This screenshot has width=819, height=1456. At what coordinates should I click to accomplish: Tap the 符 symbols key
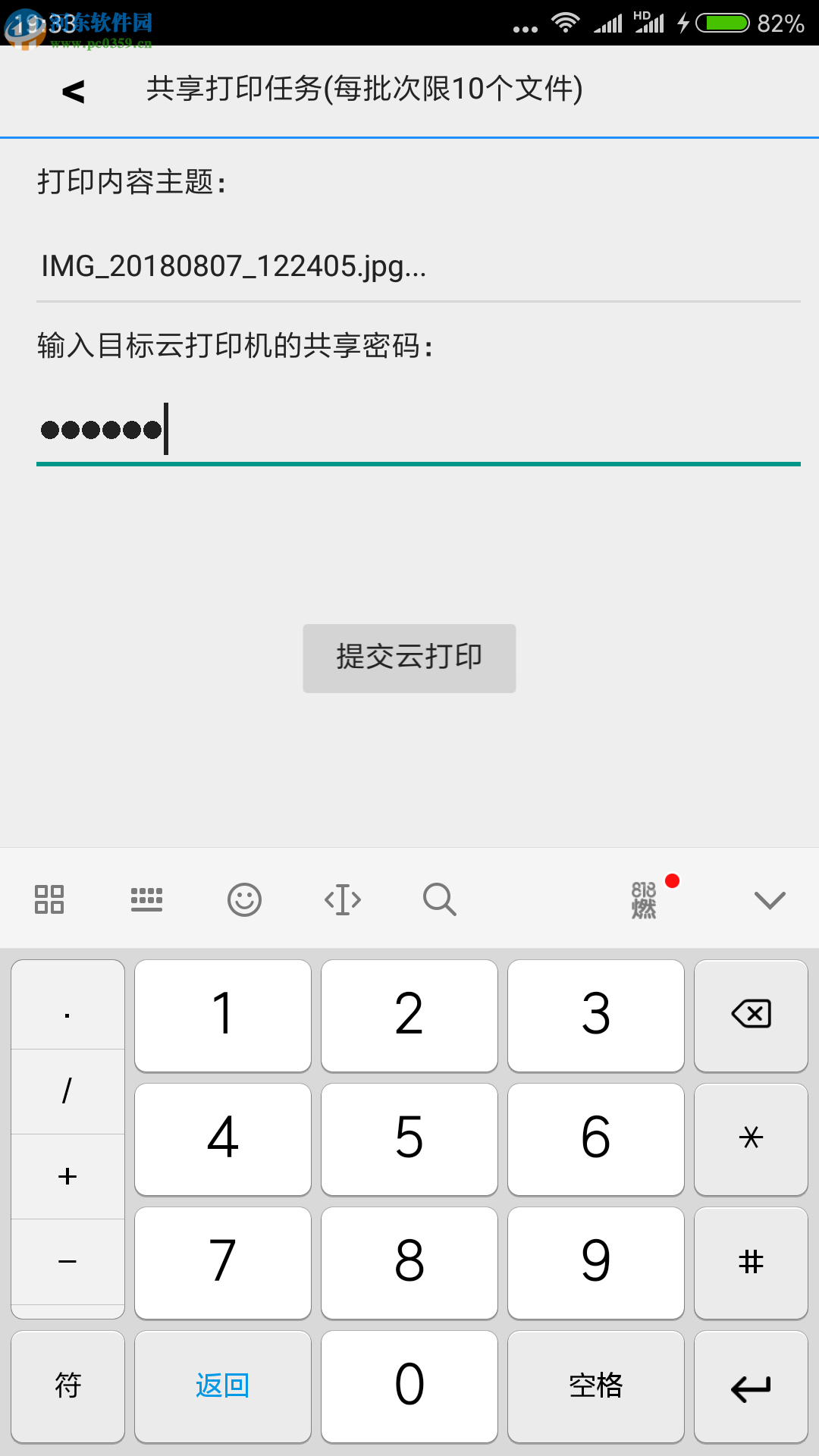pyautogui.click(x=67, y=1385)
